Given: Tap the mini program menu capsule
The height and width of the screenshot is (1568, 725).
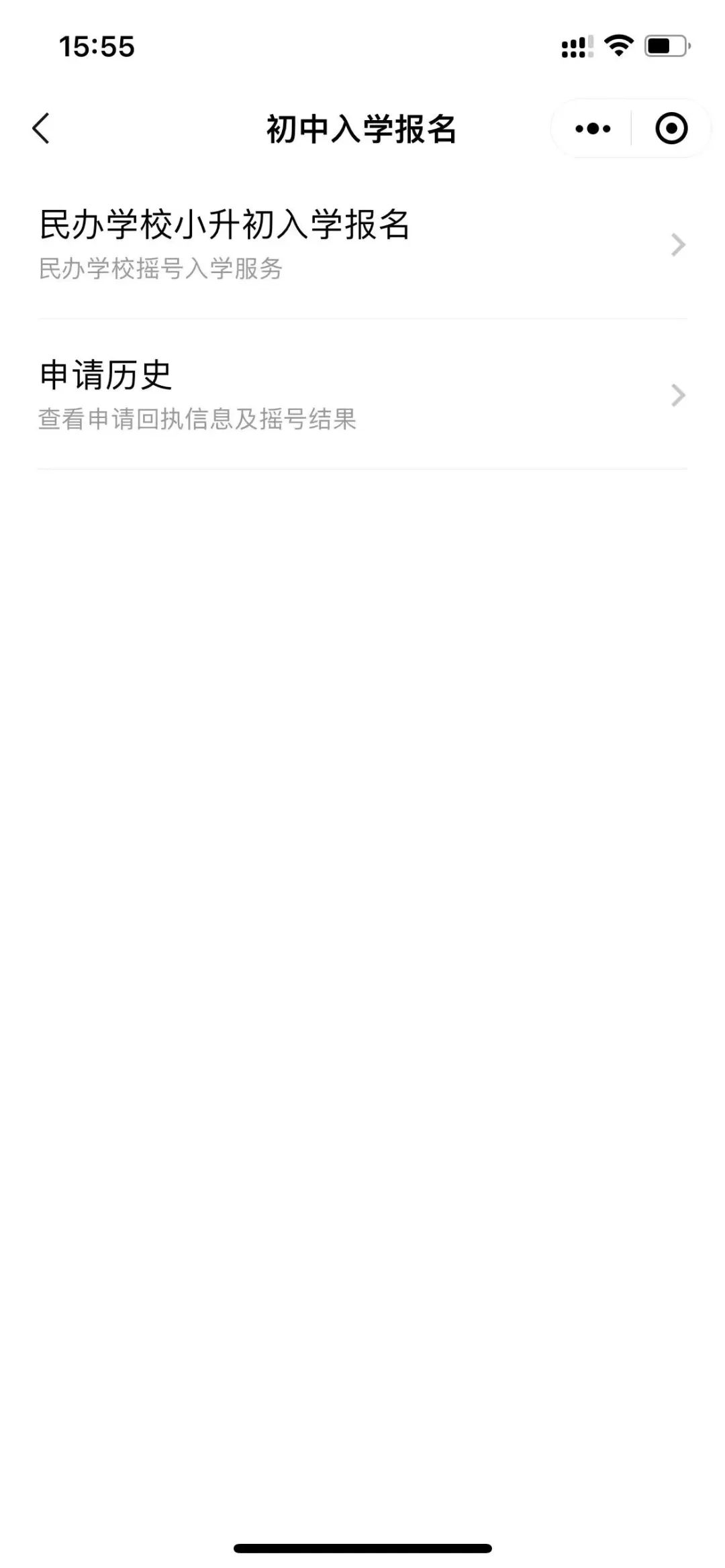Looking at the screenshot, I should click(x=628, y=127).
